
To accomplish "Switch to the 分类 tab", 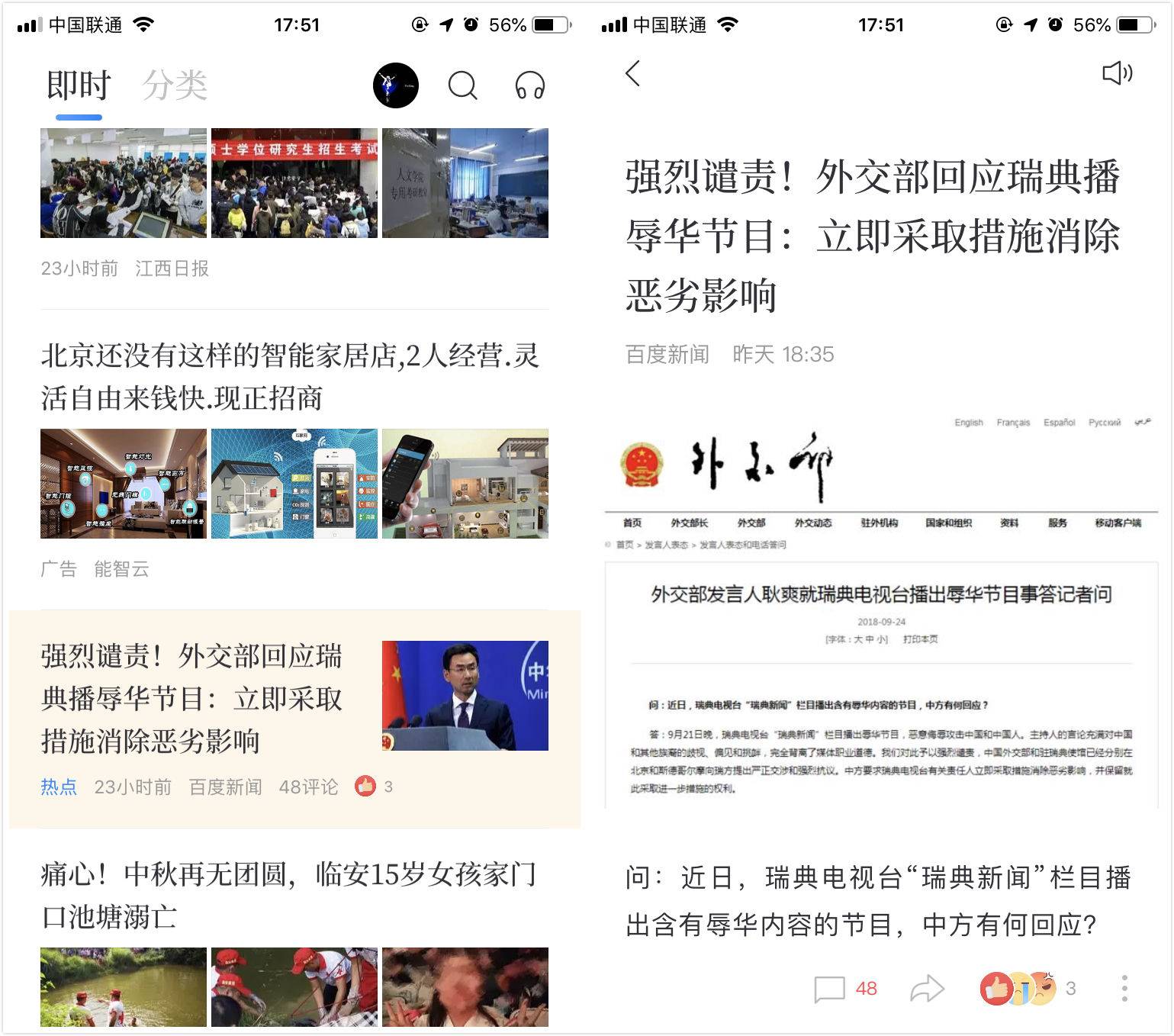I will coord(175,85).
